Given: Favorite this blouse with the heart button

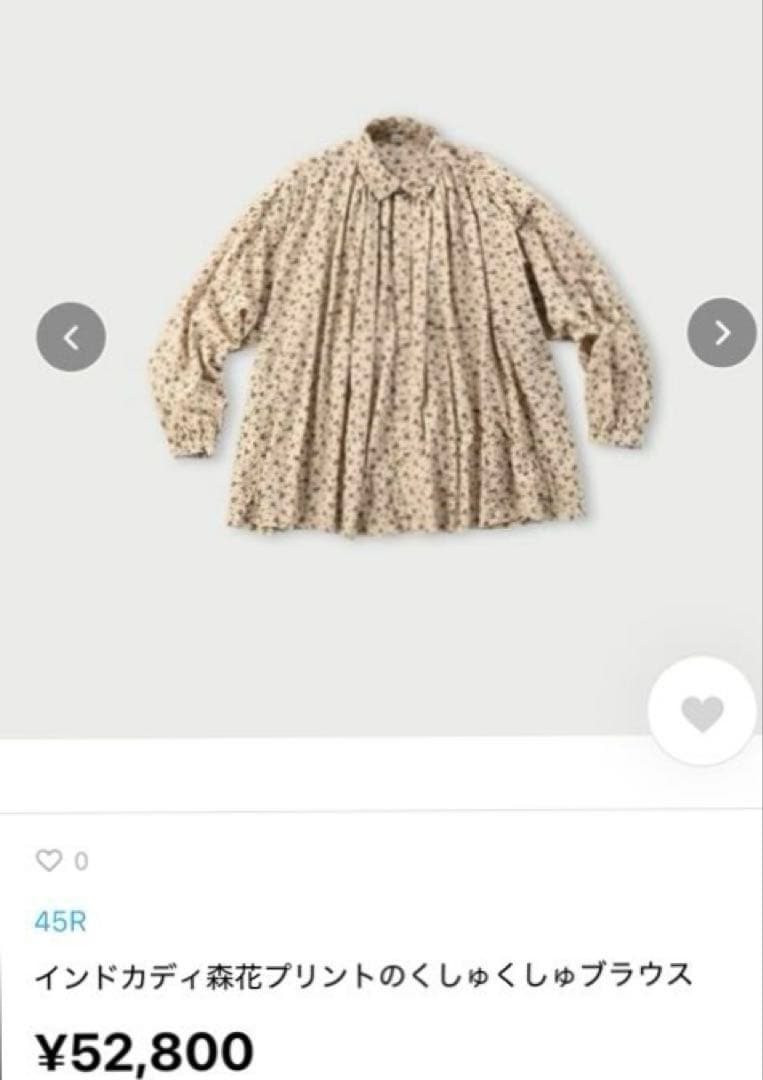Looking at the screenshot, I should 702,712.
